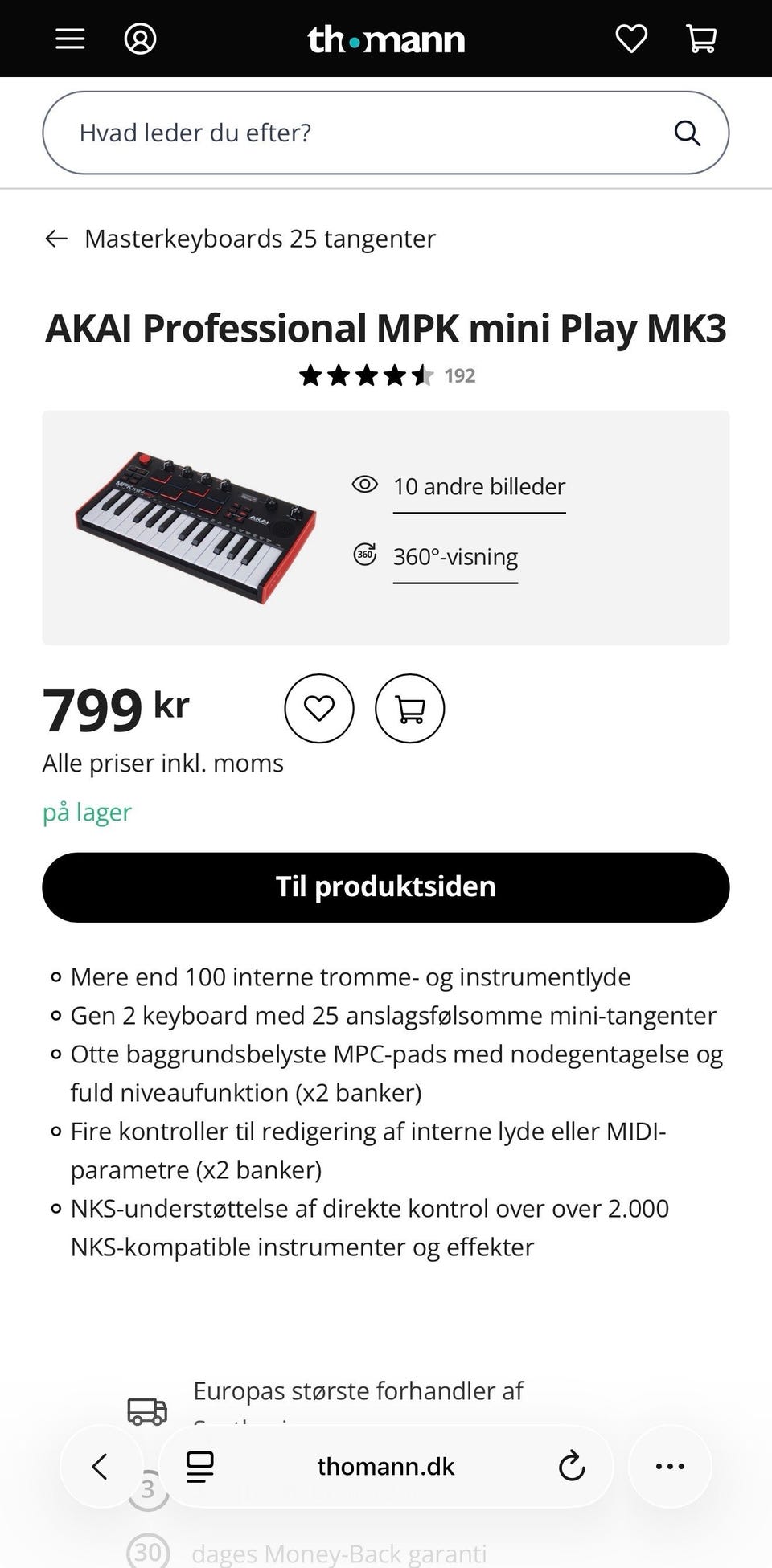The height and width of the screenshot is (1568, 772).
Task: Add the MPK mini Play to cart
Action: [409, 709]
